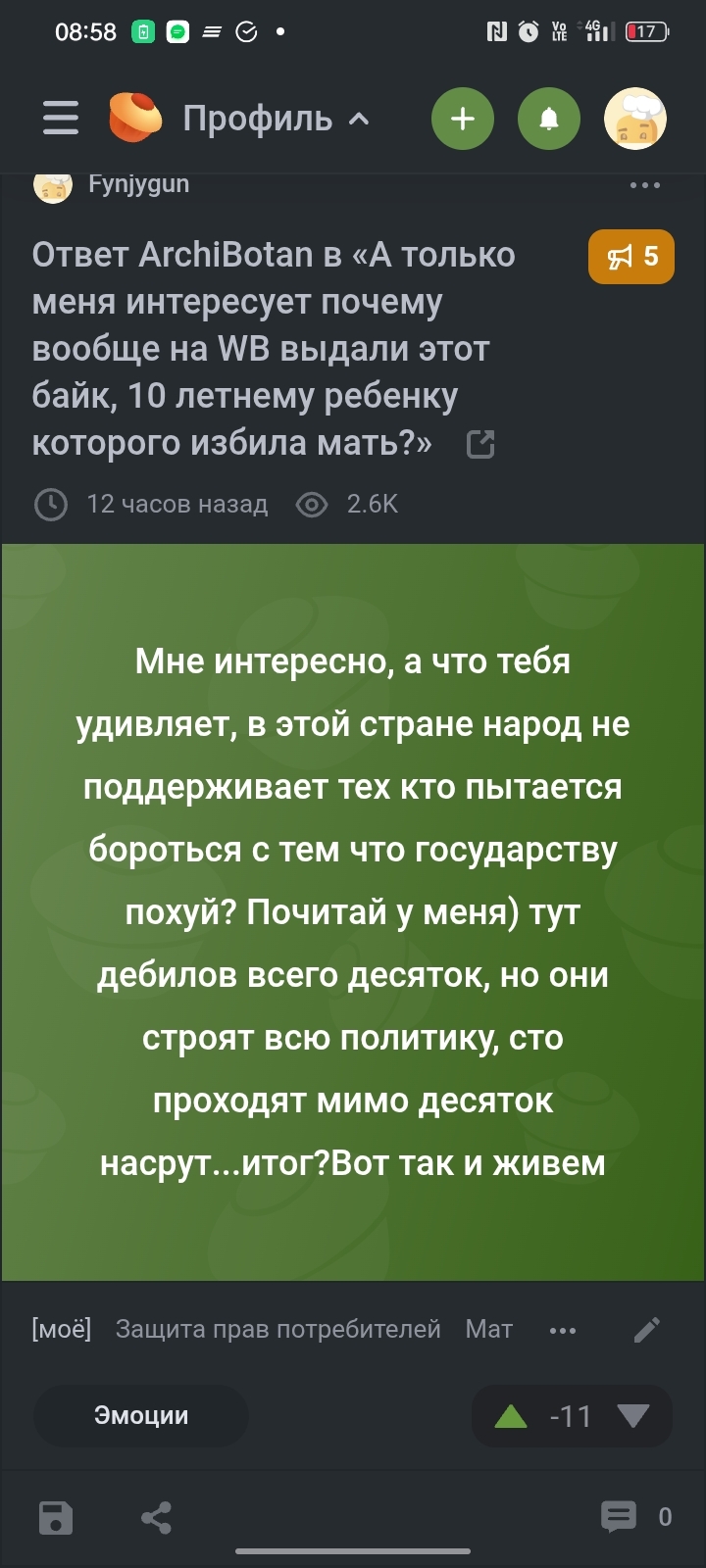Image resolution: width=706 pixels, height=1568 pixels.
Task: Expand the Профиль dropdown
Action: [275, 119]
